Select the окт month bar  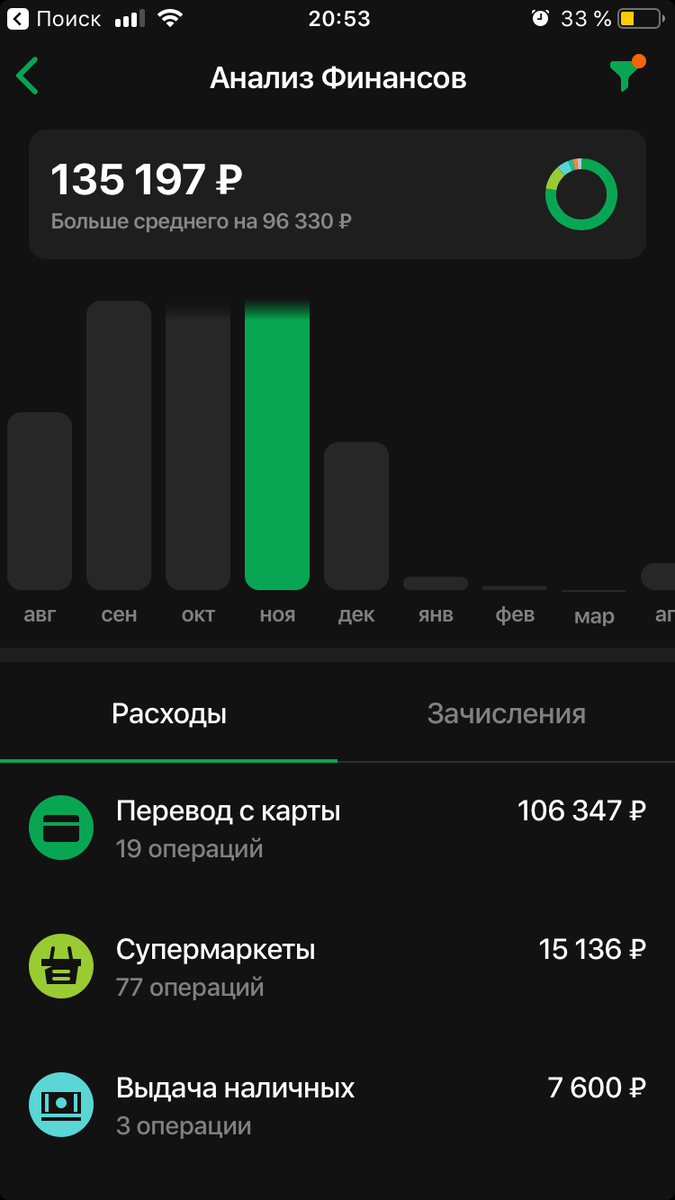(198, 445)
